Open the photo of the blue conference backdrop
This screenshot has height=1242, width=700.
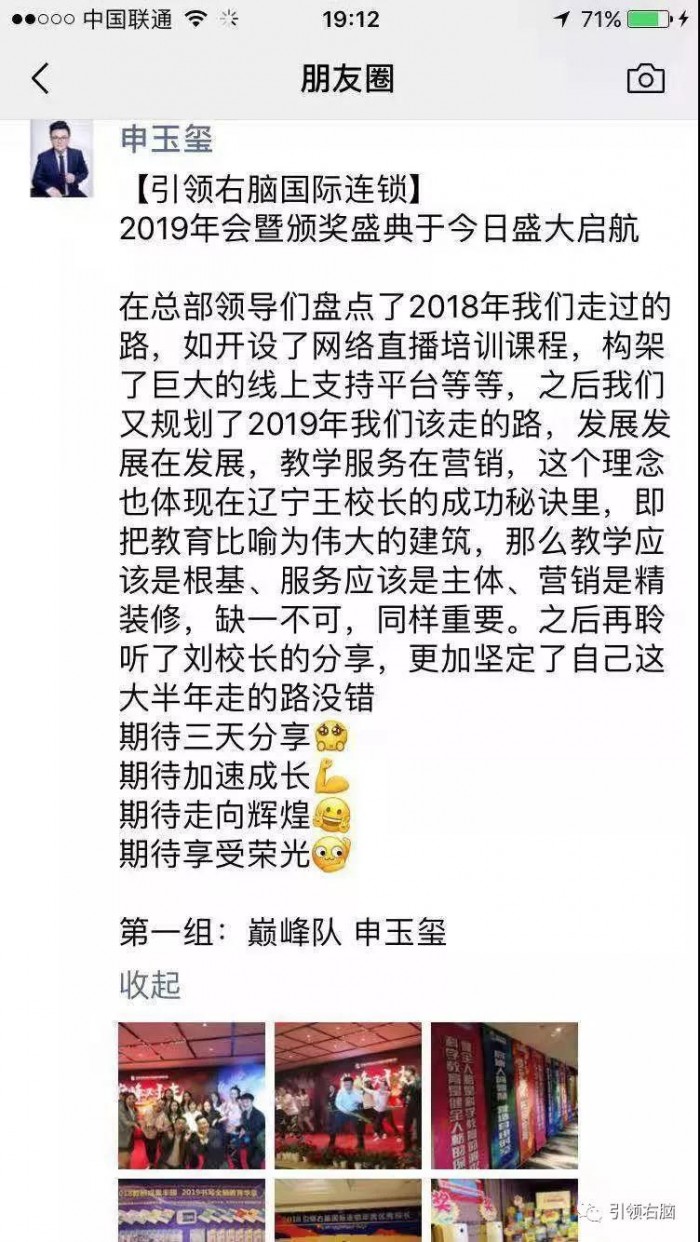tap(192, 1210)
